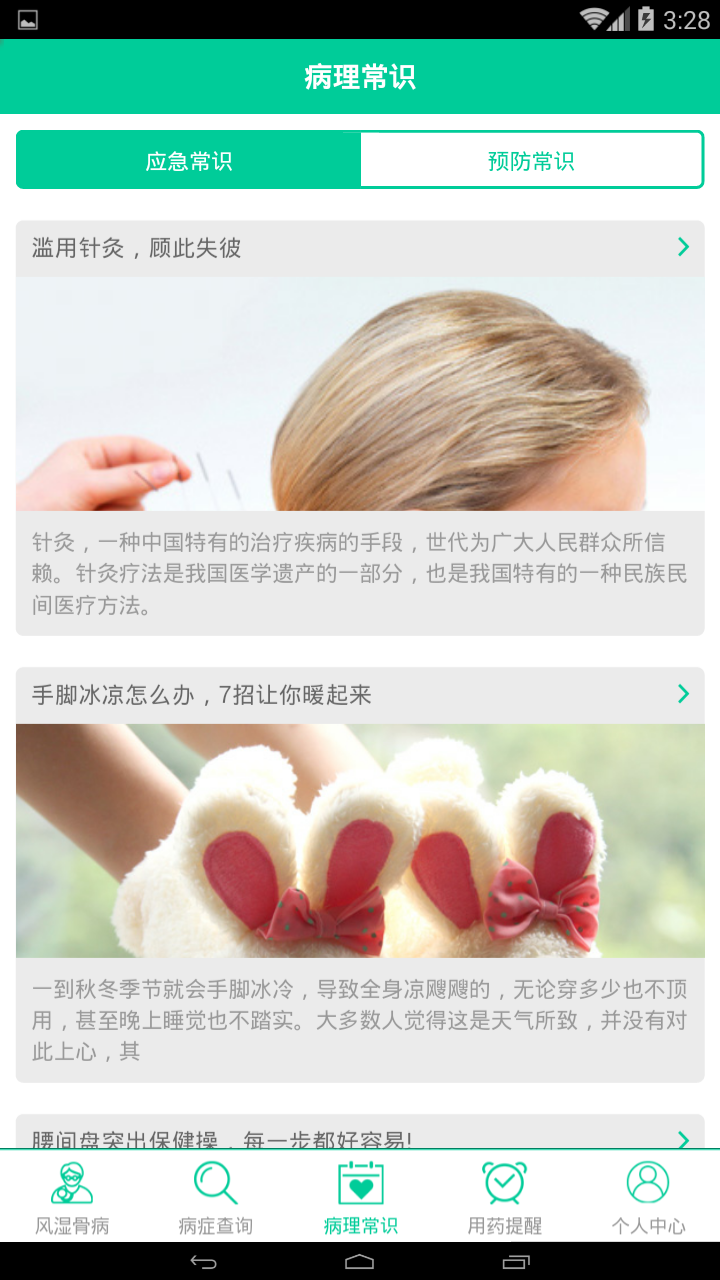The width and height of the screenshot is (720, 1280).
Task: Tap the bunny slippers article image
Action: coord(360,840)
